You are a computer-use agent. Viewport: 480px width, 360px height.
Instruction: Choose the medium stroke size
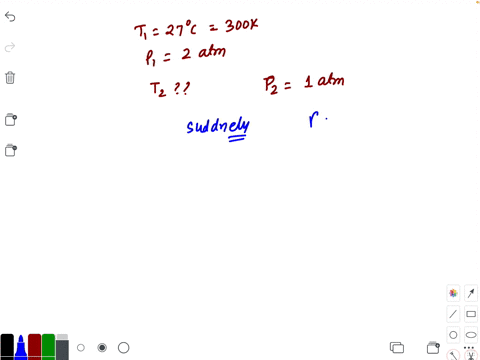tap(102, 348)
